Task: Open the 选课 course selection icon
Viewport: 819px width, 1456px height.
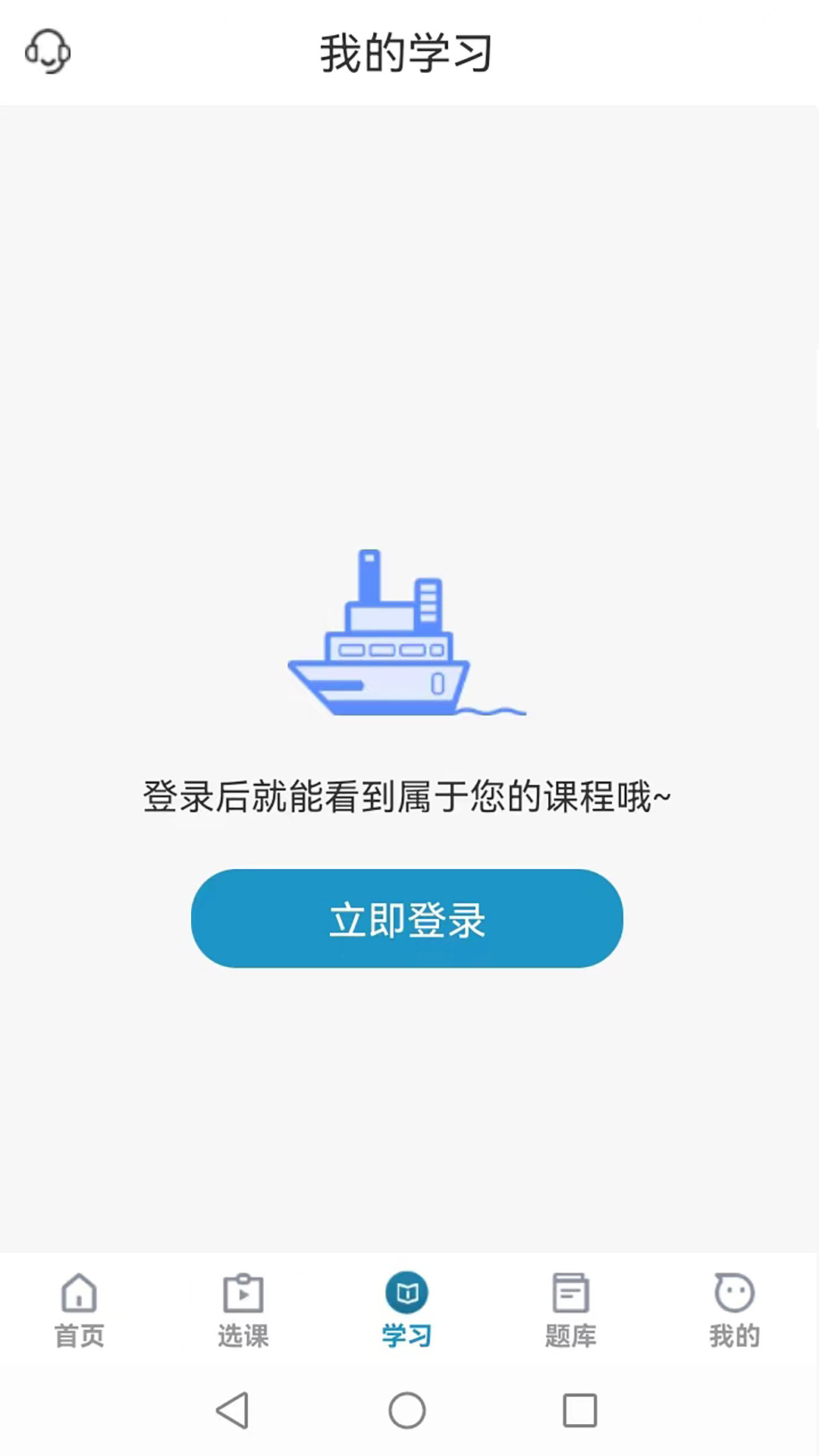Action: coord(242,1294)
